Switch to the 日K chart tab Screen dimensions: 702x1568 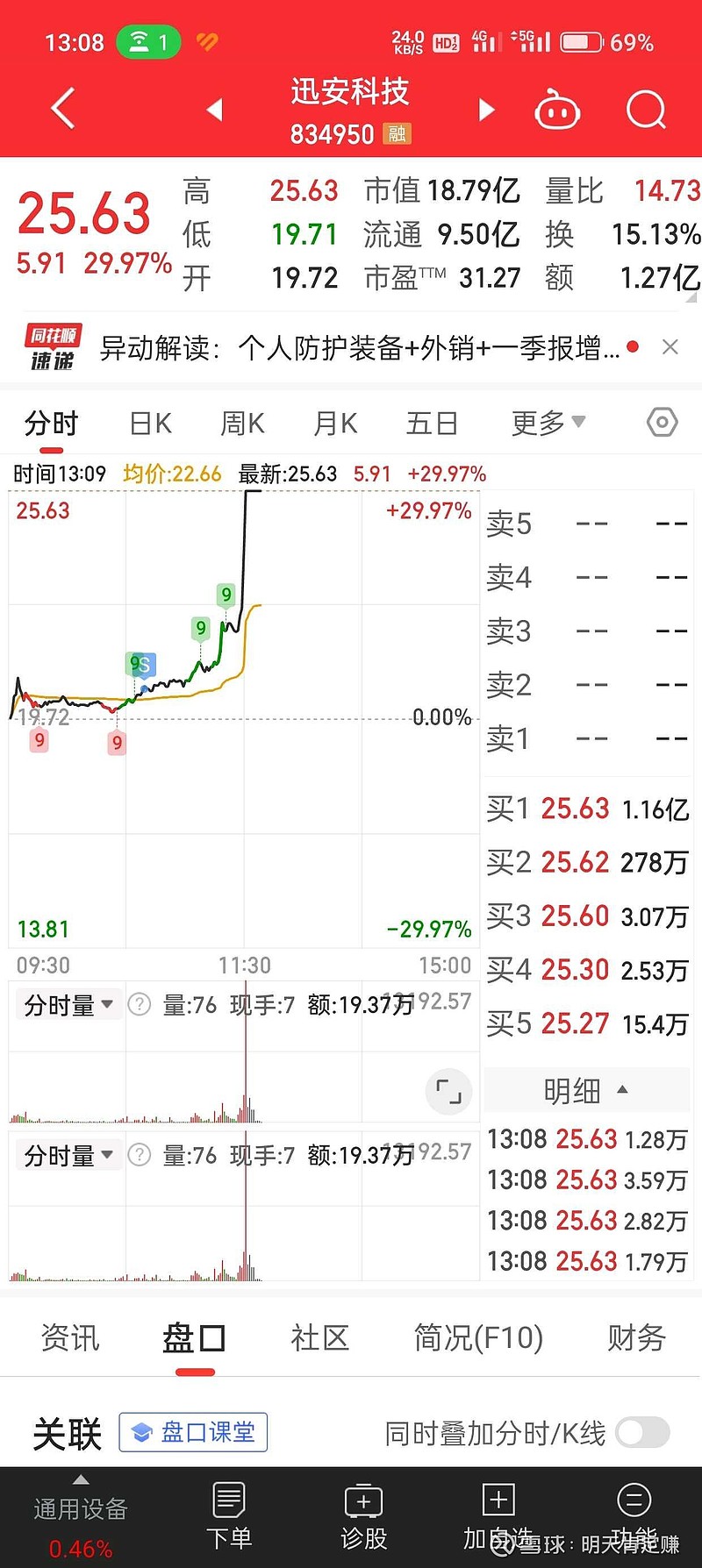(151, 424)
